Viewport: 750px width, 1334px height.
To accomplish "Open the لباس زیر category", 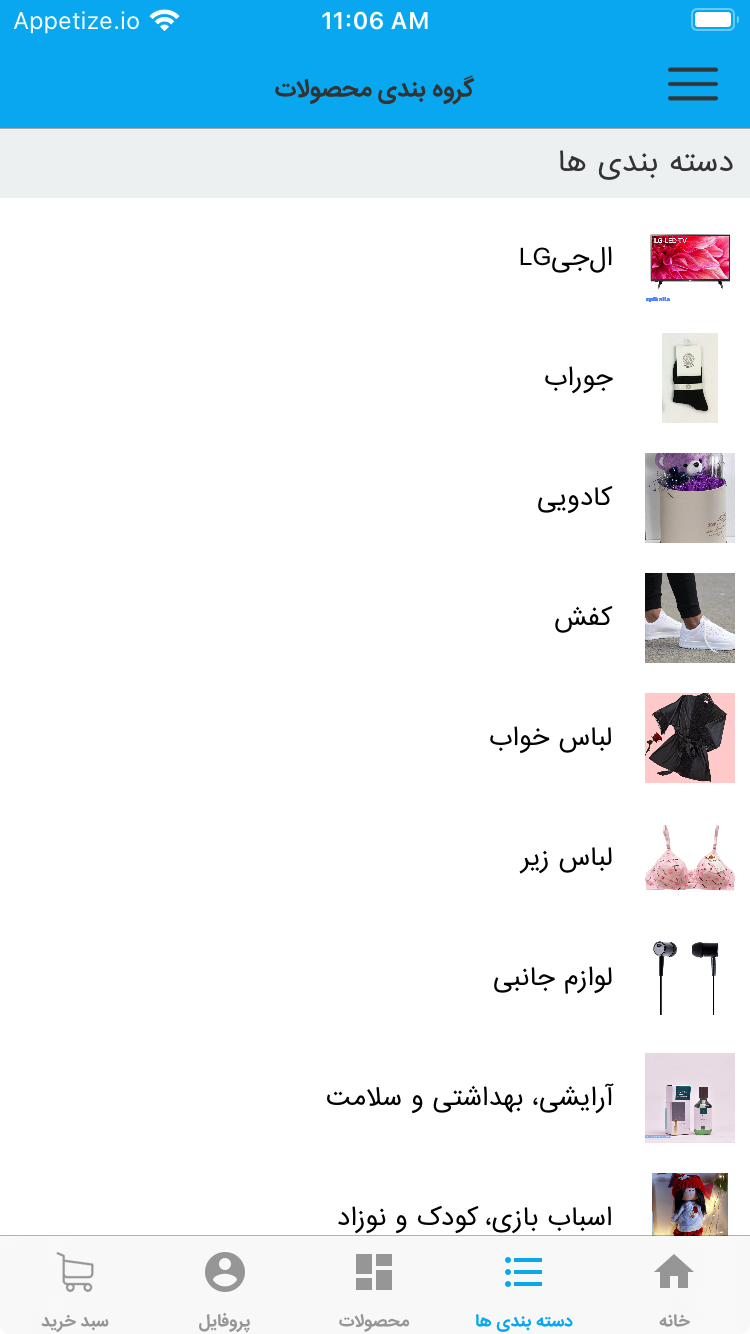I will (x=566, y=858).
